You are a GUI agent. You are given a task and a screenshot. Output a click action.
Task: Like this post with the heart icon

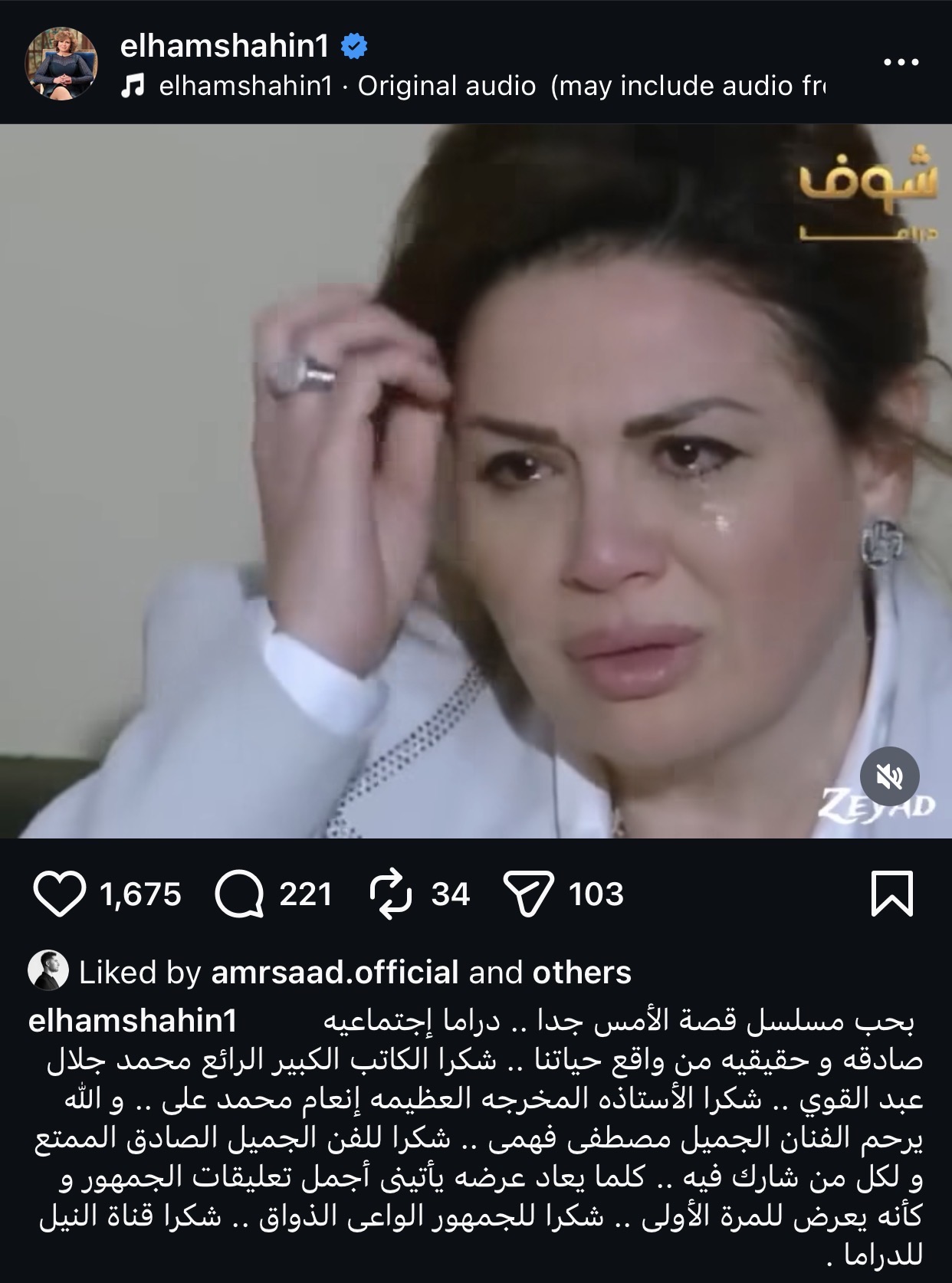tap(60, 894)
